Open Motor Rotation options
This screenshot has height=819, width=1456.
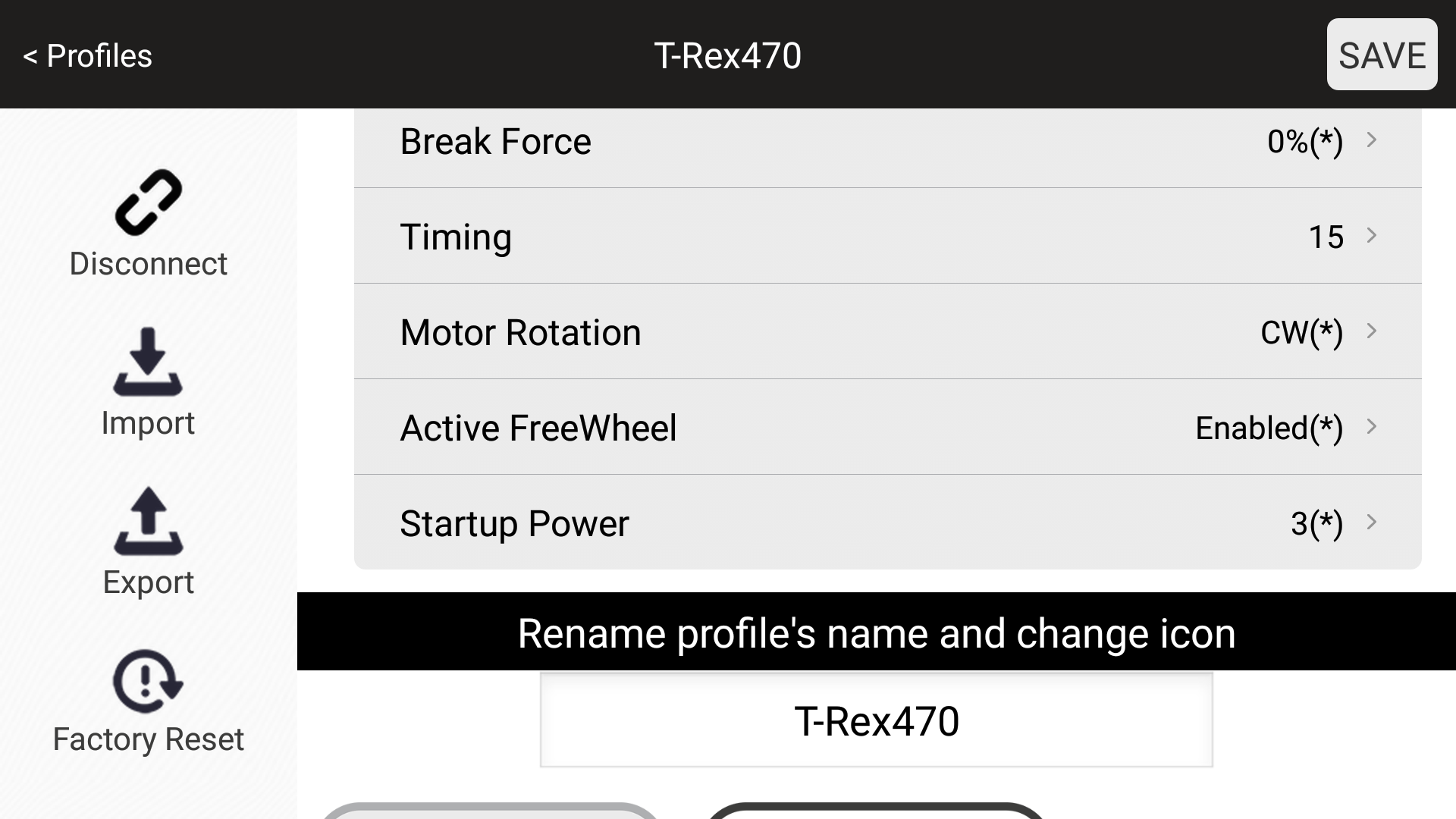pyautogui.click(x=887, y=332)
